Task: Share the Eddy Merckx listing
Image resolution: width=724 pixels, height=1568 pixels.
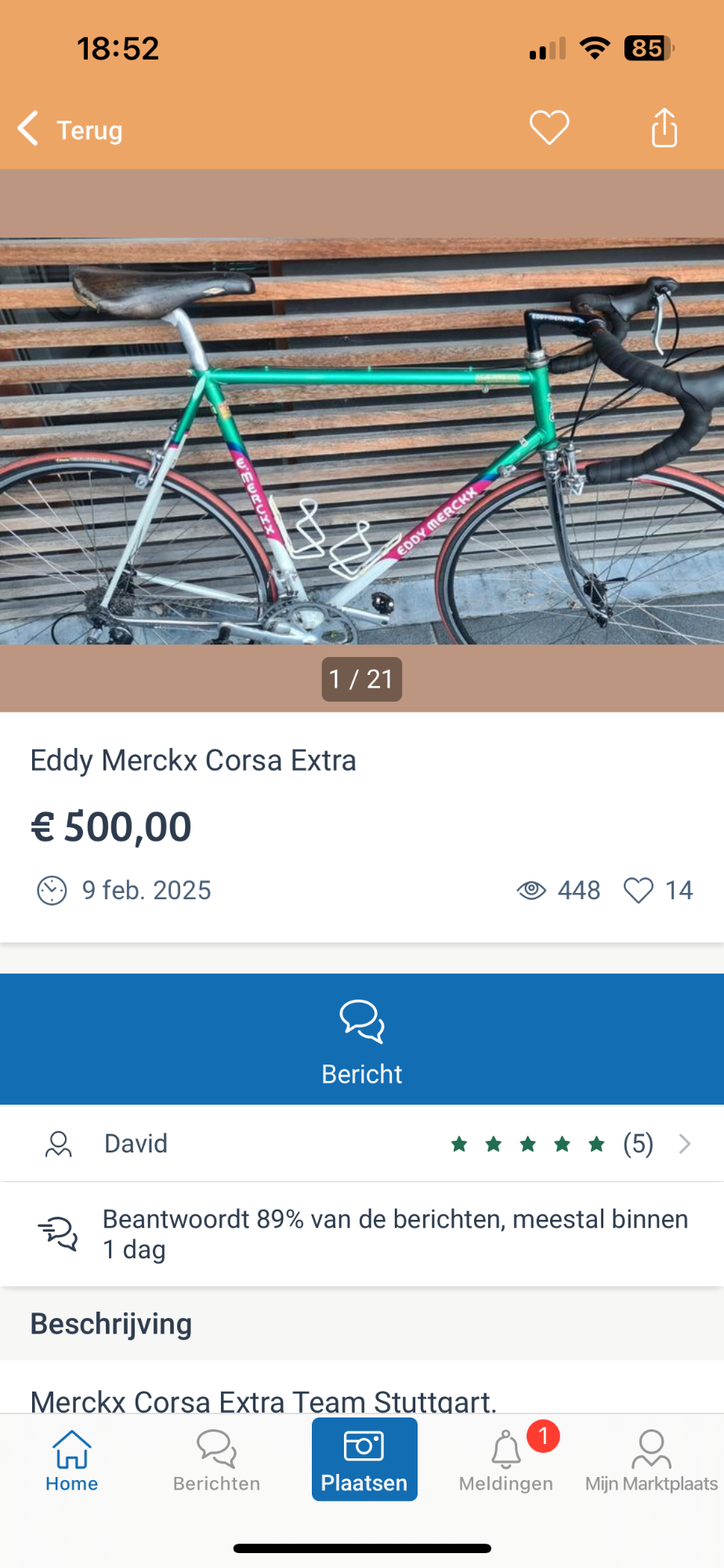Action: click(664, 128)
